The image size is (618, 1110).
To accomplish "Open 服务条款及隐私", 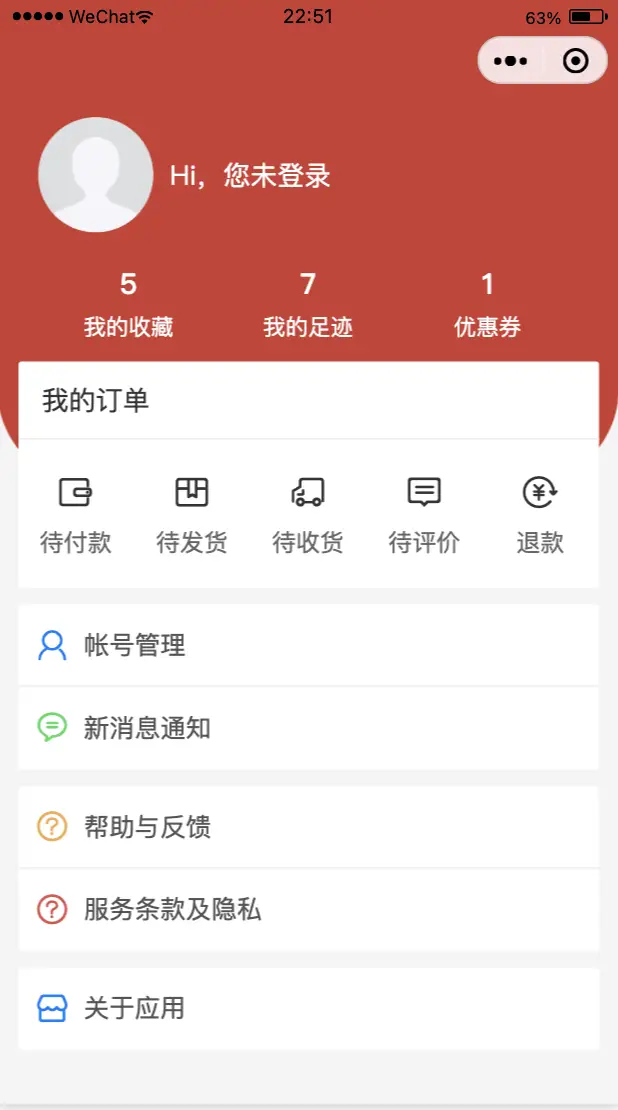I will click(x=309, y=910).
